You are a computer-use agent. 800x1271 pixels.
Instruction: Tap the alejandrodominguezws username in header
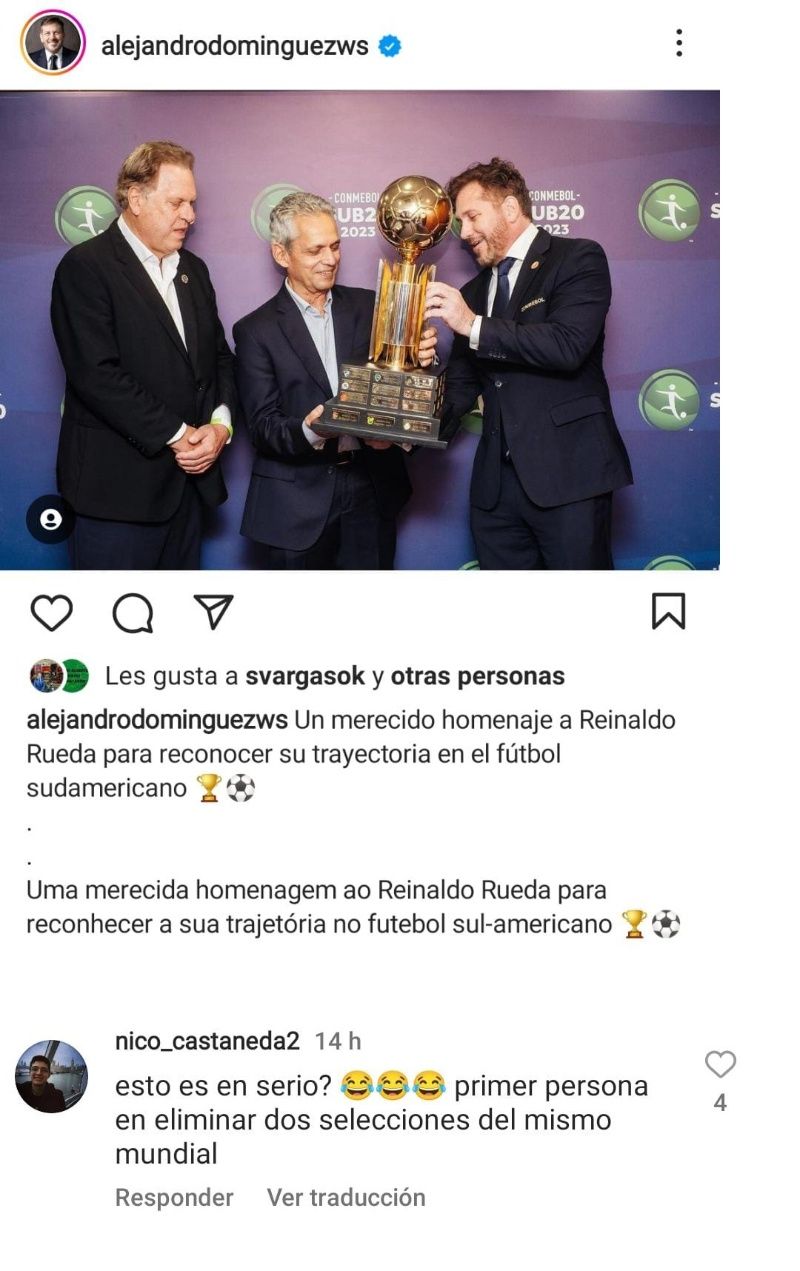click(235, 46)
